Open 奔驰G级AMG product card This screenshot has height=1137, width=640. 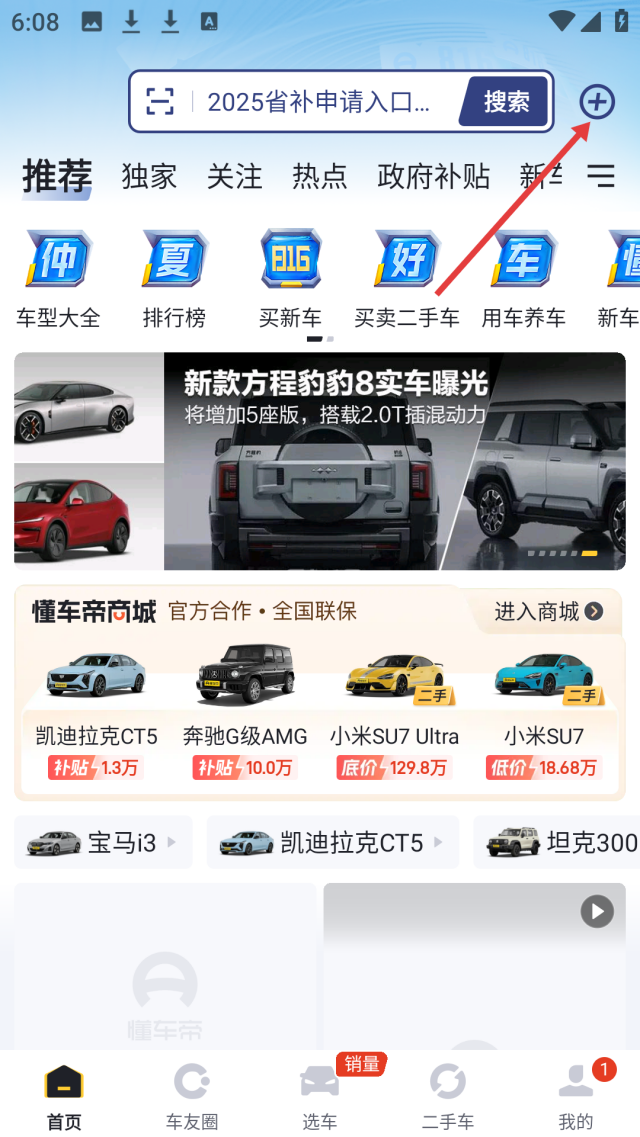245,711
